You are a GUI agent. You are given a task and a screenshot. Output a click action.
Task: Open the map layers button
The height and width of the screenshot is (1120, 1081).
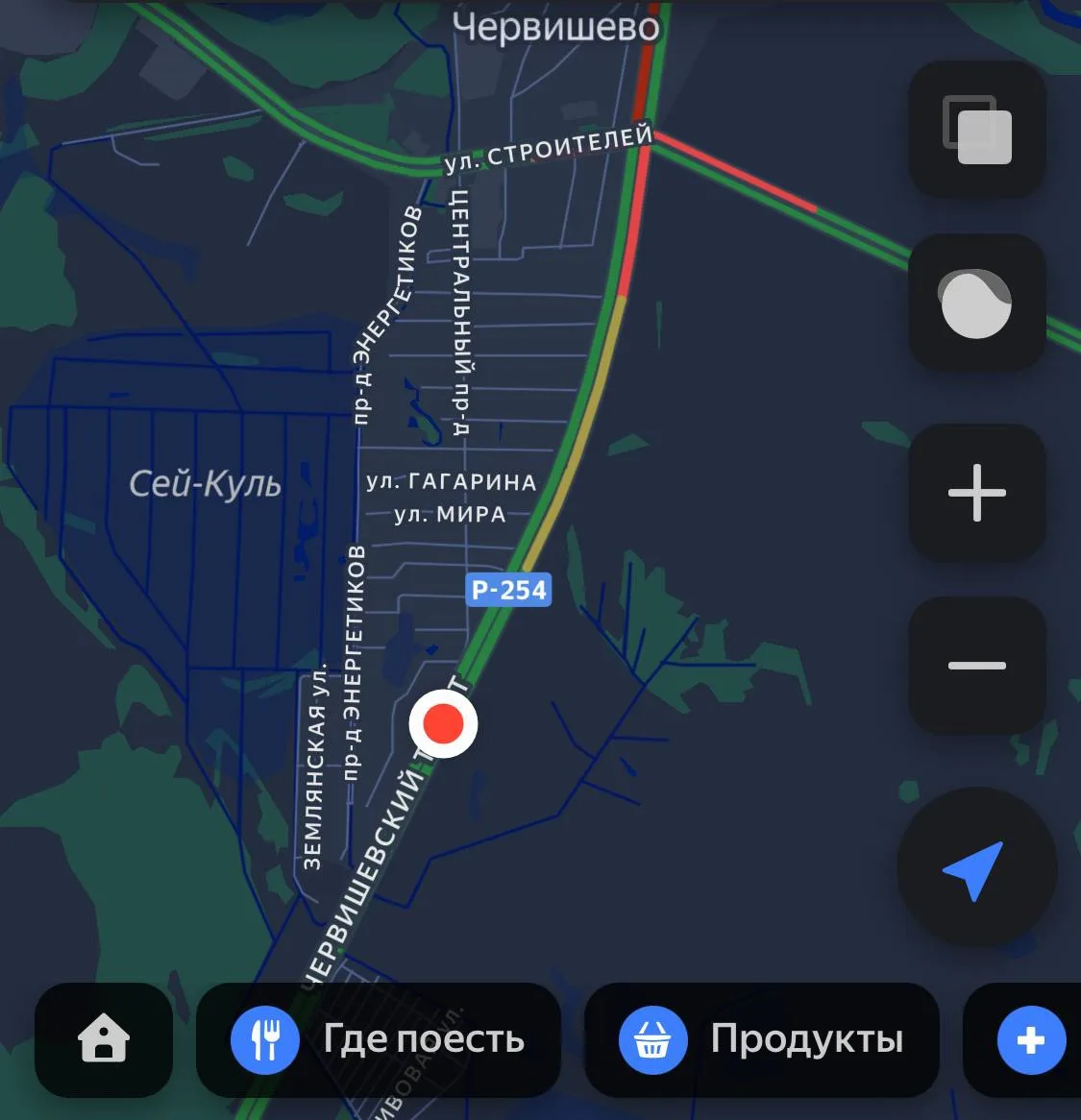pyautogui.click(x=976, y=130)
